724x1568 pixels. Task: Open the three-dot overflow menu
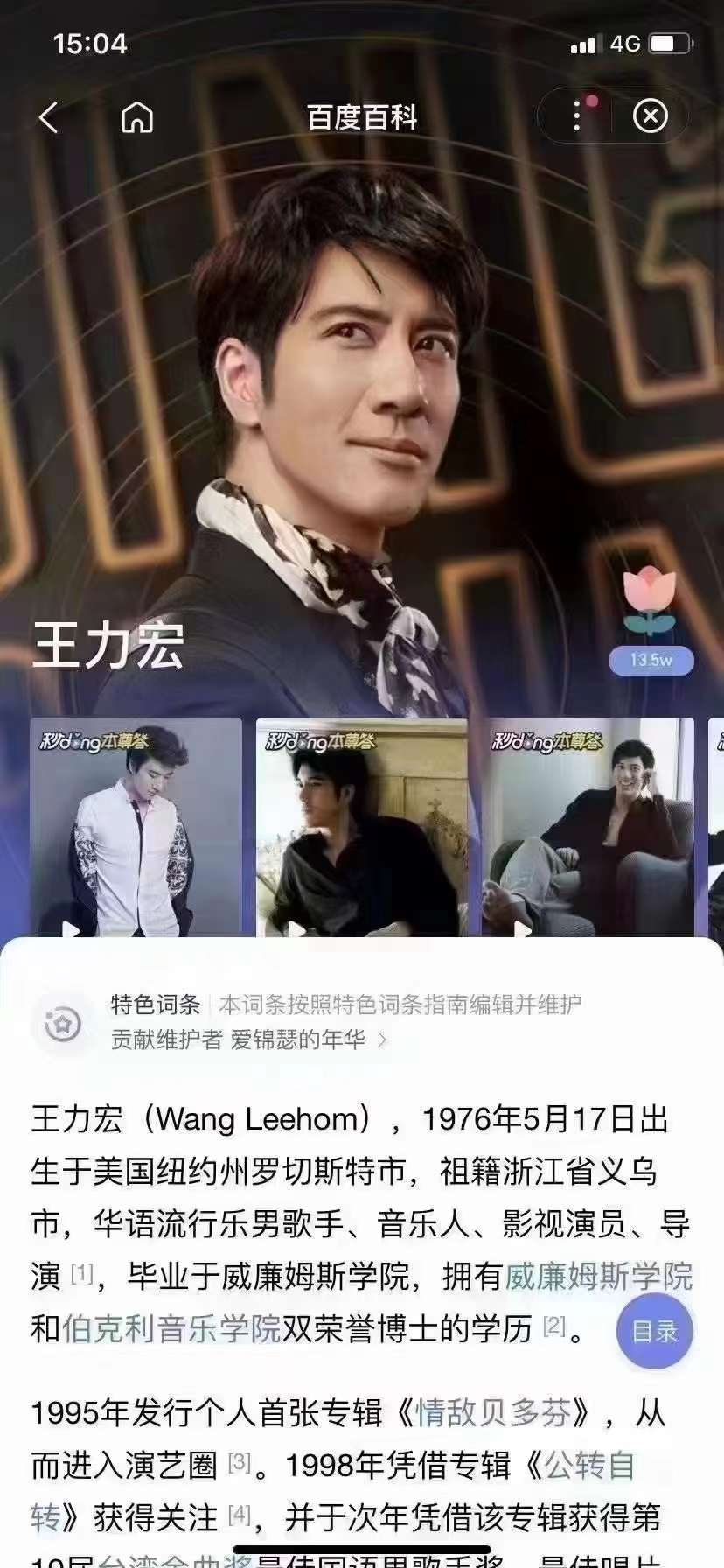click(577, 116)
